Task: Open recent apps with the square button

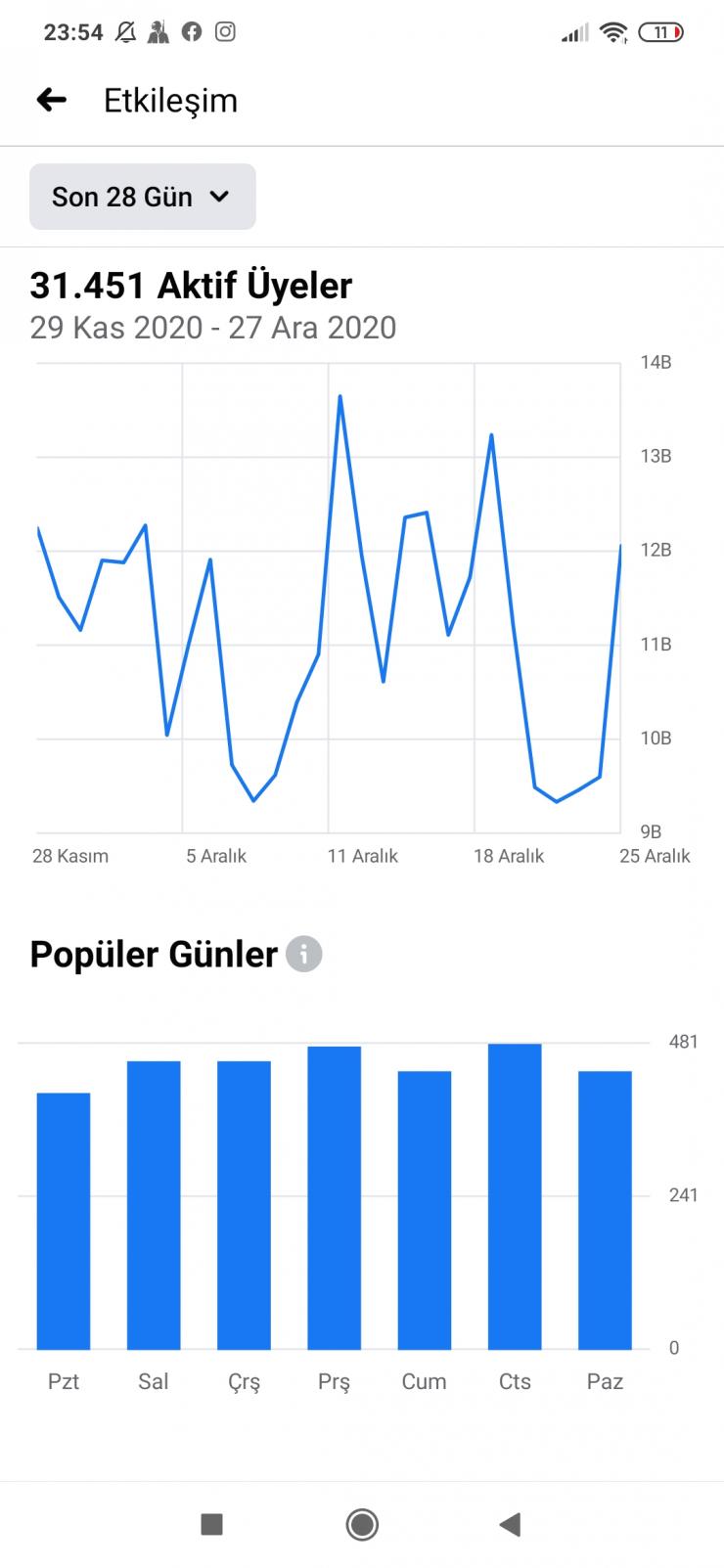Action: (x=211, y=1524)
